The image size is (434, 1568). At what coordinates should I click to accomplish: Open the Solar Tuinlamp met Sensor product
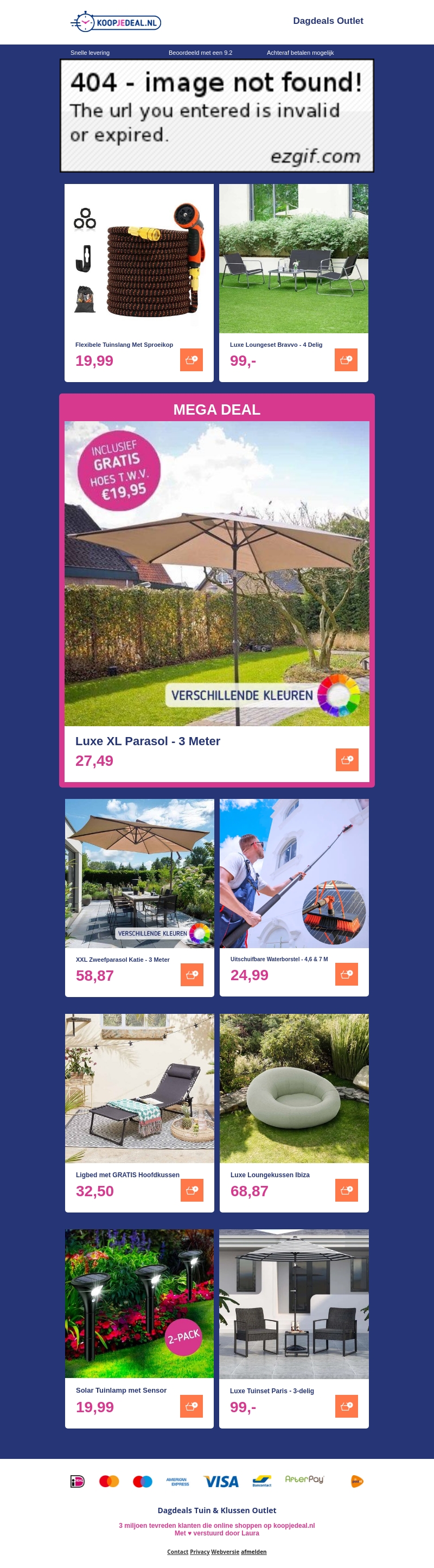(x=139, y=1303)
